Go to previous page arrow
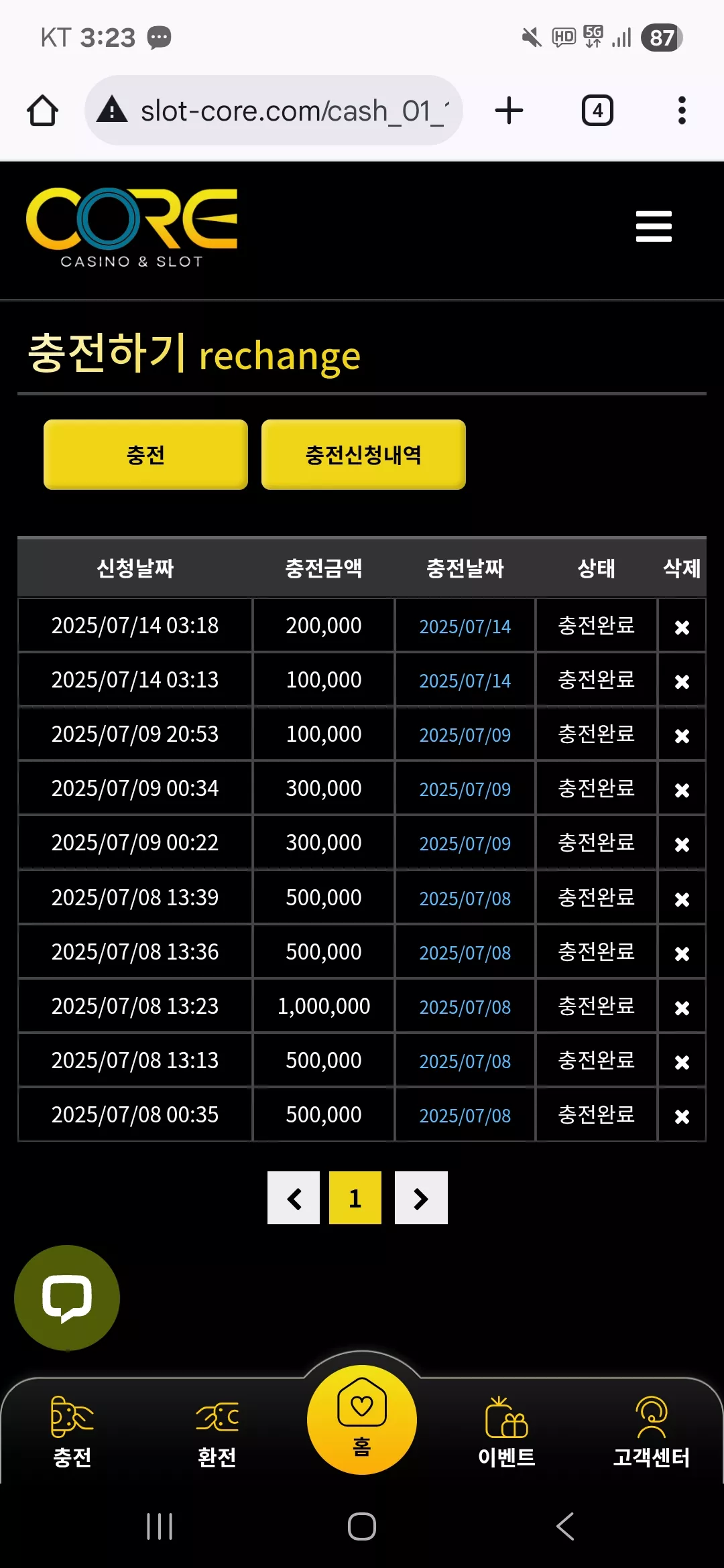The width and height of the screenshot is (724, 1568). pos(294,1198)
